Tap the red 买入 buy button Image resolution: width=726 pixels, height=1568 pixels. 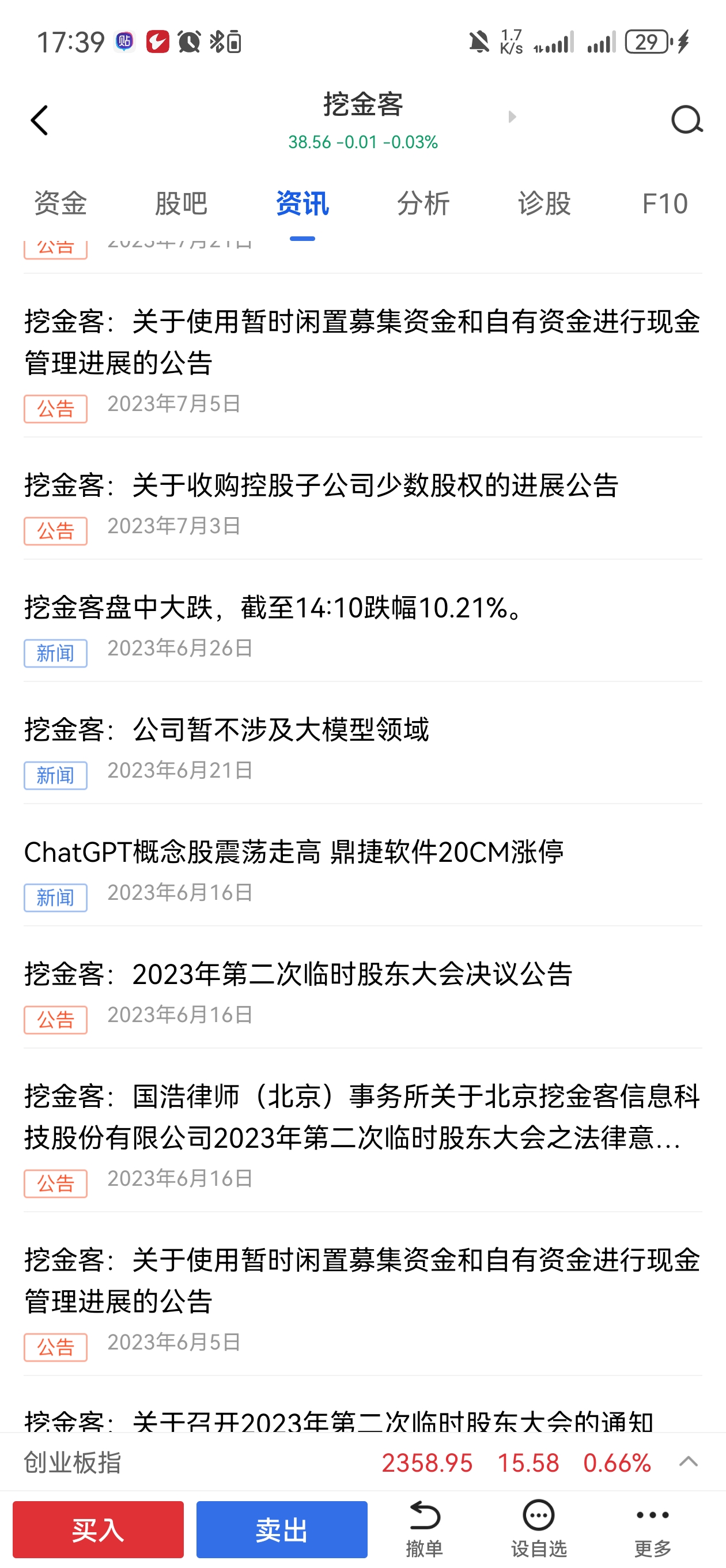(98, 1529)
